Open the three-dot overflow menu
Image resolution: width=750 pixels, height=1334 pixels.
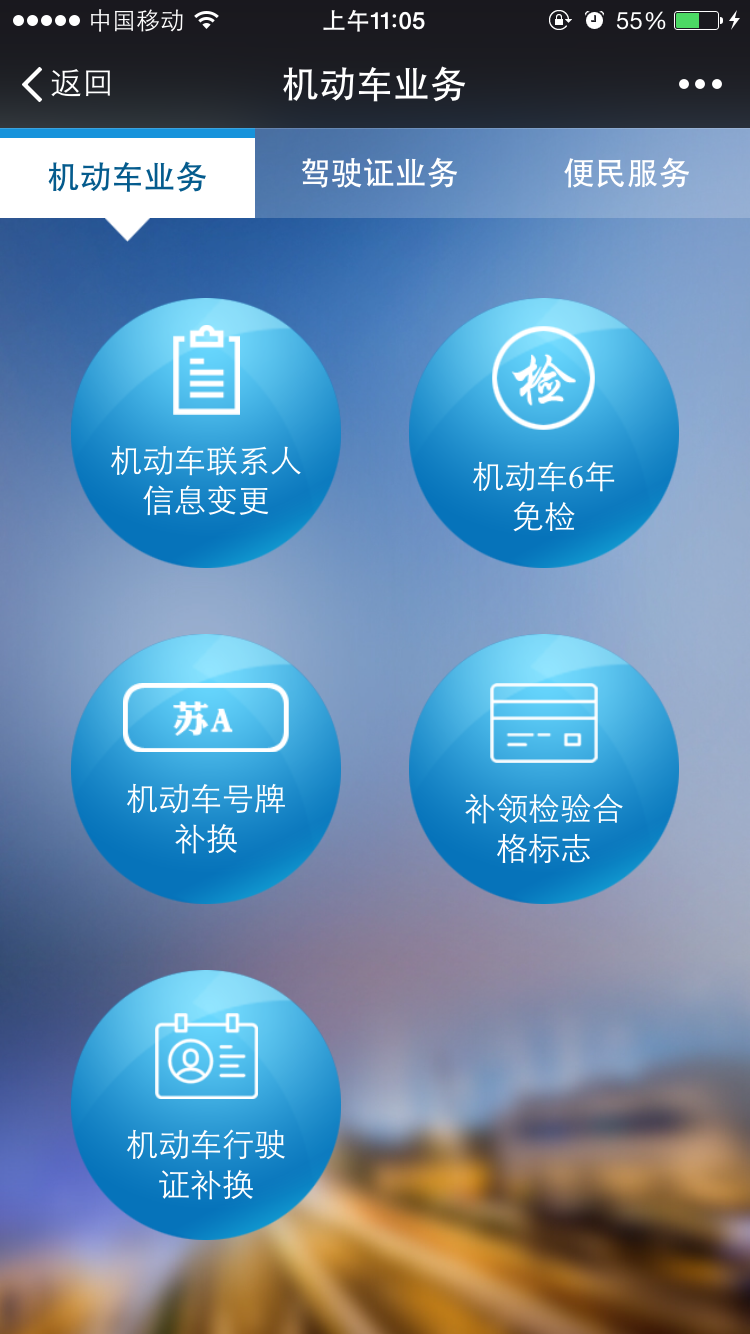point(700,84)
